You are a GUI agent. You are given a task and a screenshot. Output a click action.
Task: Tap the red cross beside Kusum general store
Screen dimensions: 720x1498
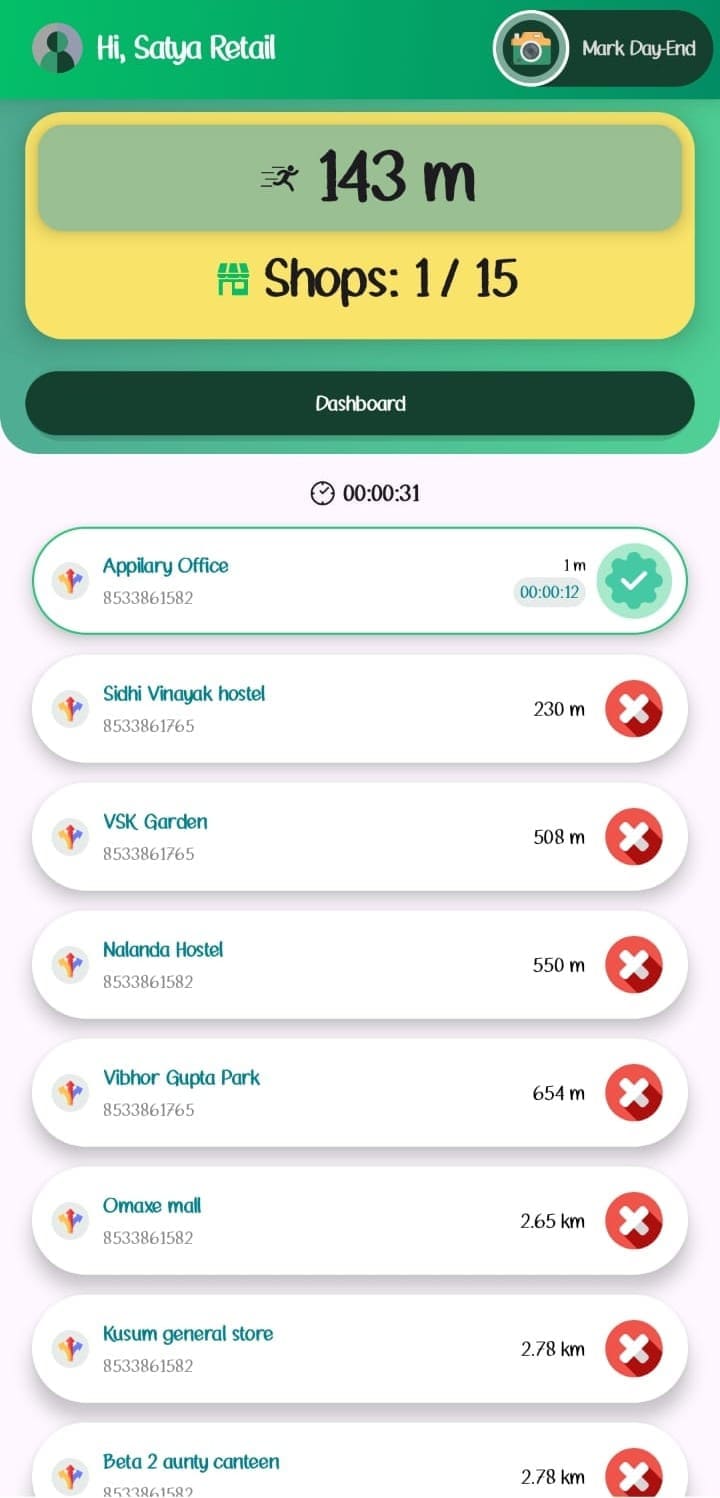coord(634,1349)
